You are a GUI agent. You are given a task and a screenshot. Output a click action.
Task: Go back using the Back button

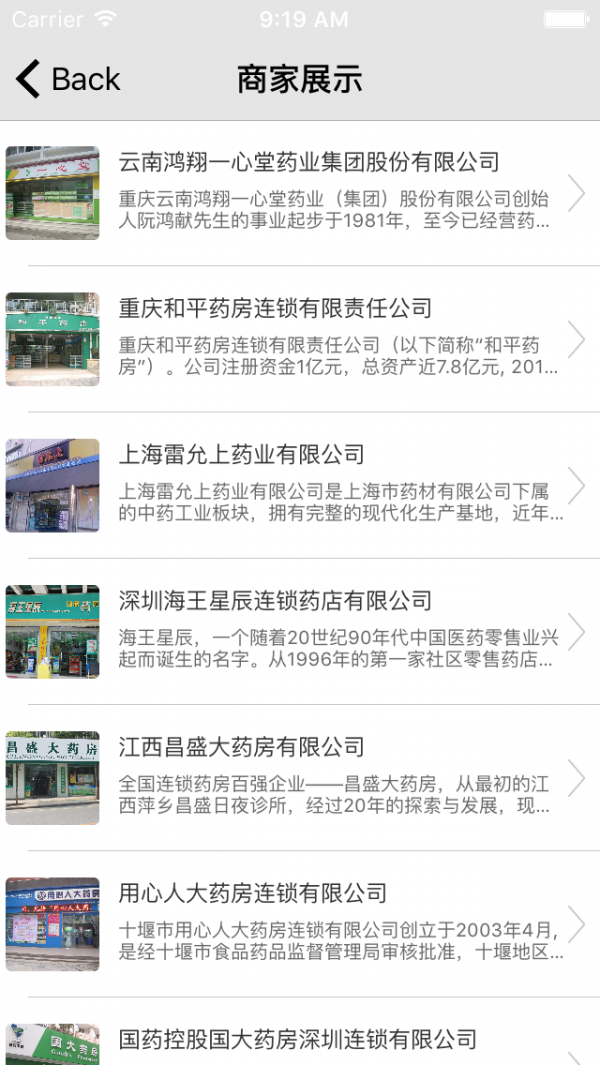(68, 79)
